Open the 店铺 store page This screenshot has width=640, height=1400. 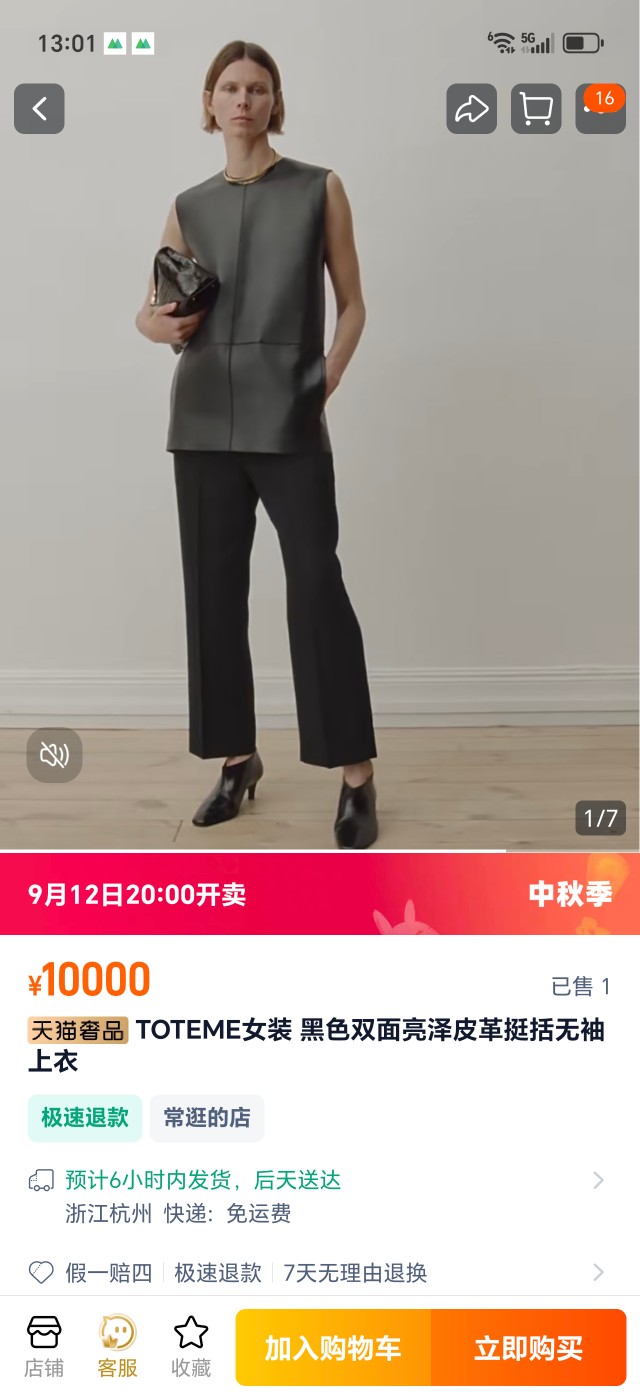pyautogui.click(x=44, y=1347)
